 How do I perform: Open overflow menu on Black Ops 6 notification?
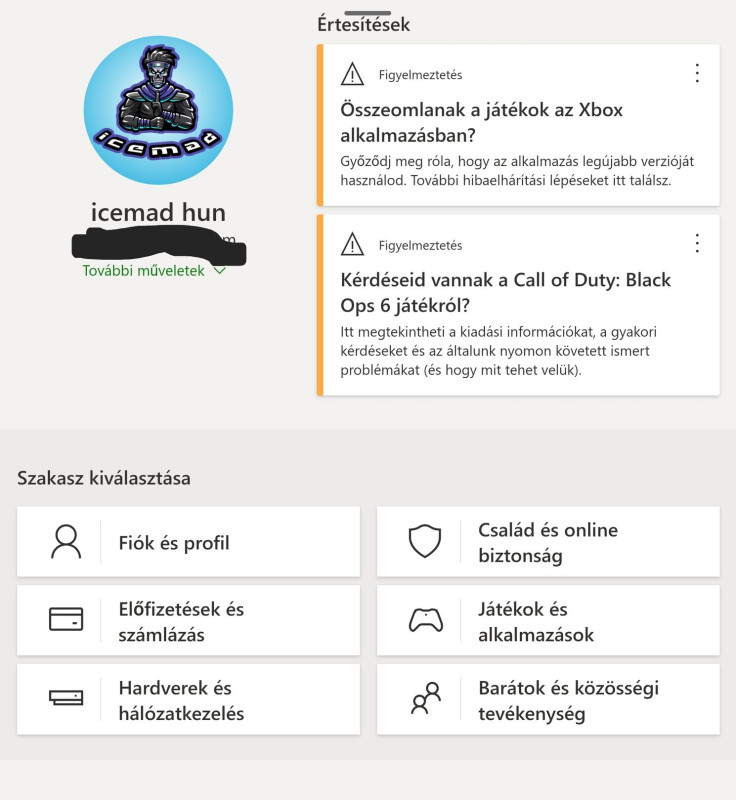tap(697, 243)
